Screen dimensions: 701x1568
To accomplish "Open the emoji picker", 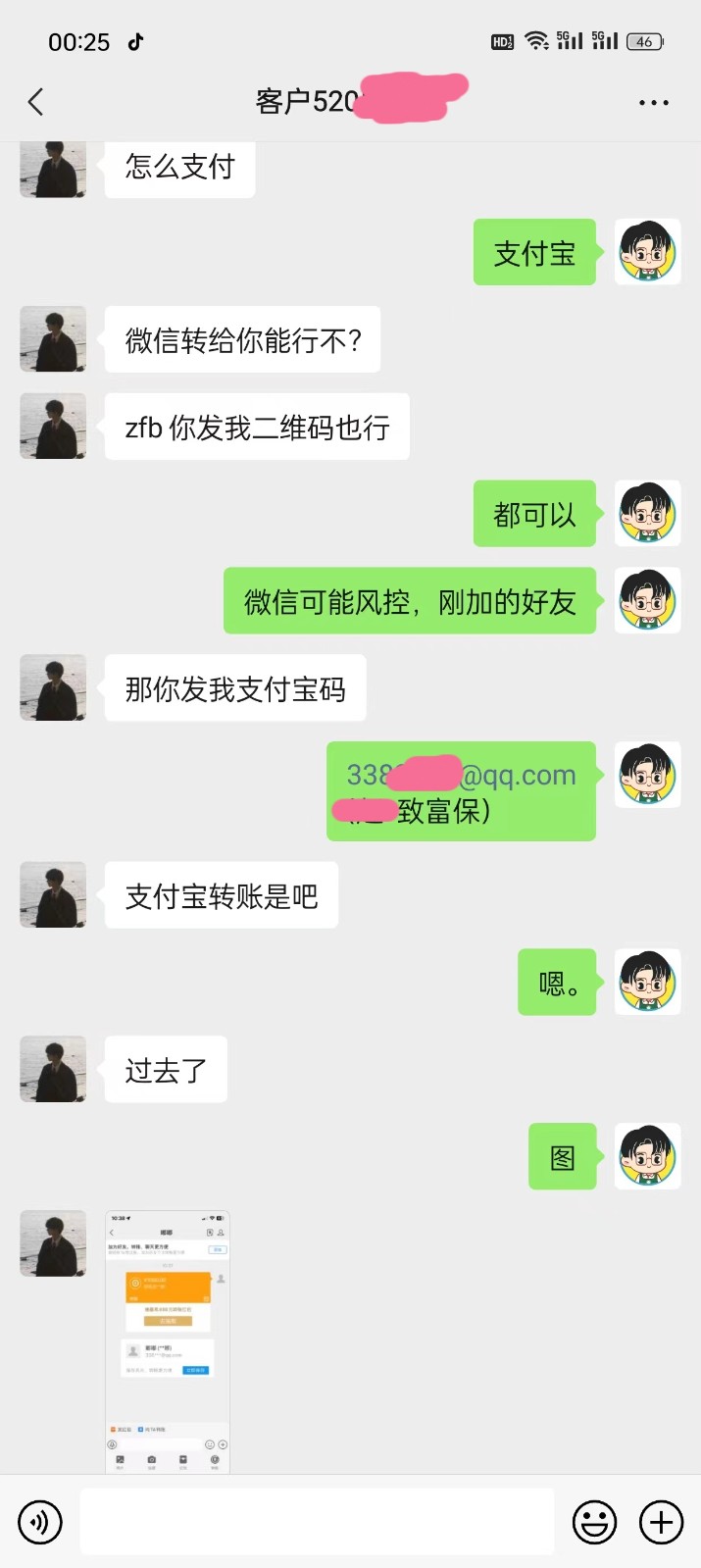I will tap(594, 1522).
